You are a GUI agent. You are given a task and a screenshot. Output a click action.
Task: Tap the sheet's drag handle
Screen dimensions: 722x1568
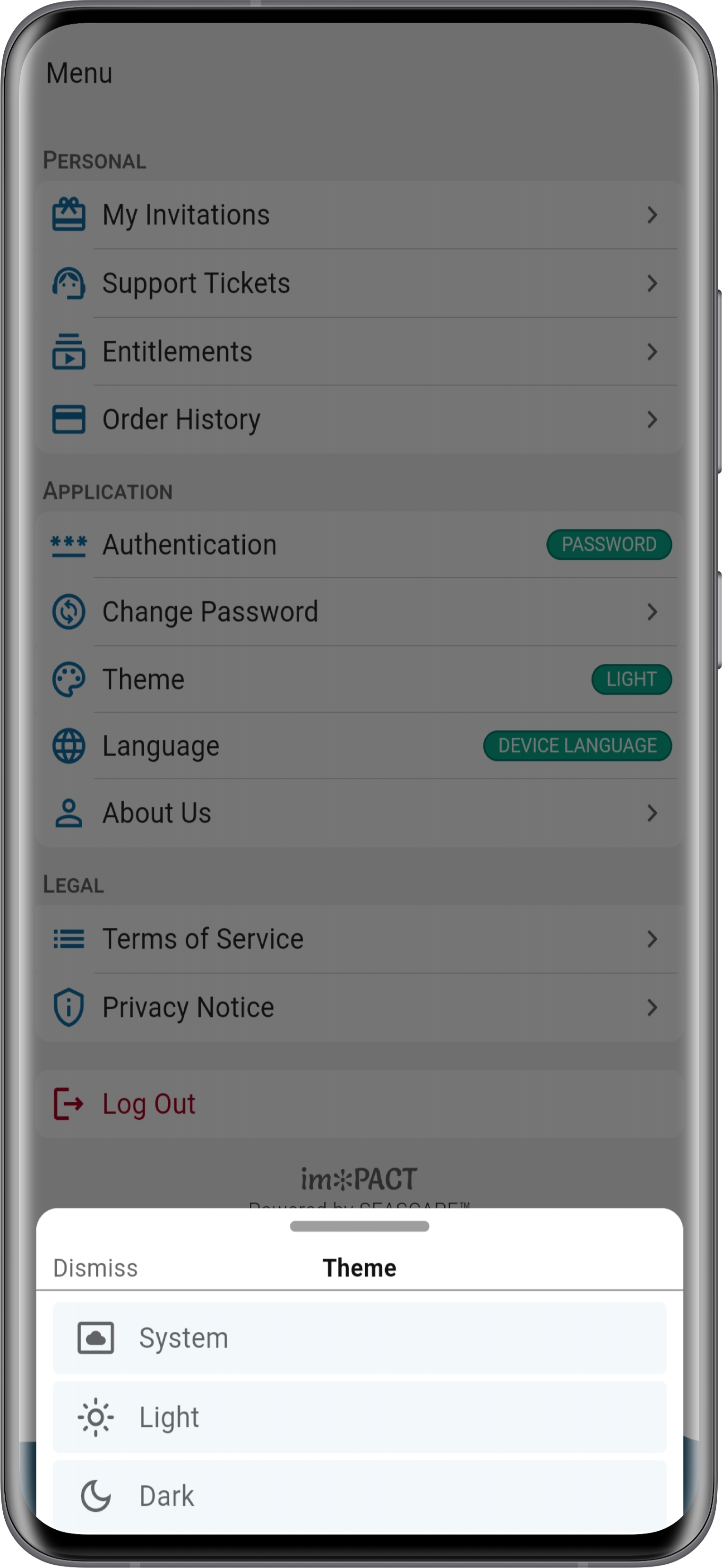point(359,1226)
